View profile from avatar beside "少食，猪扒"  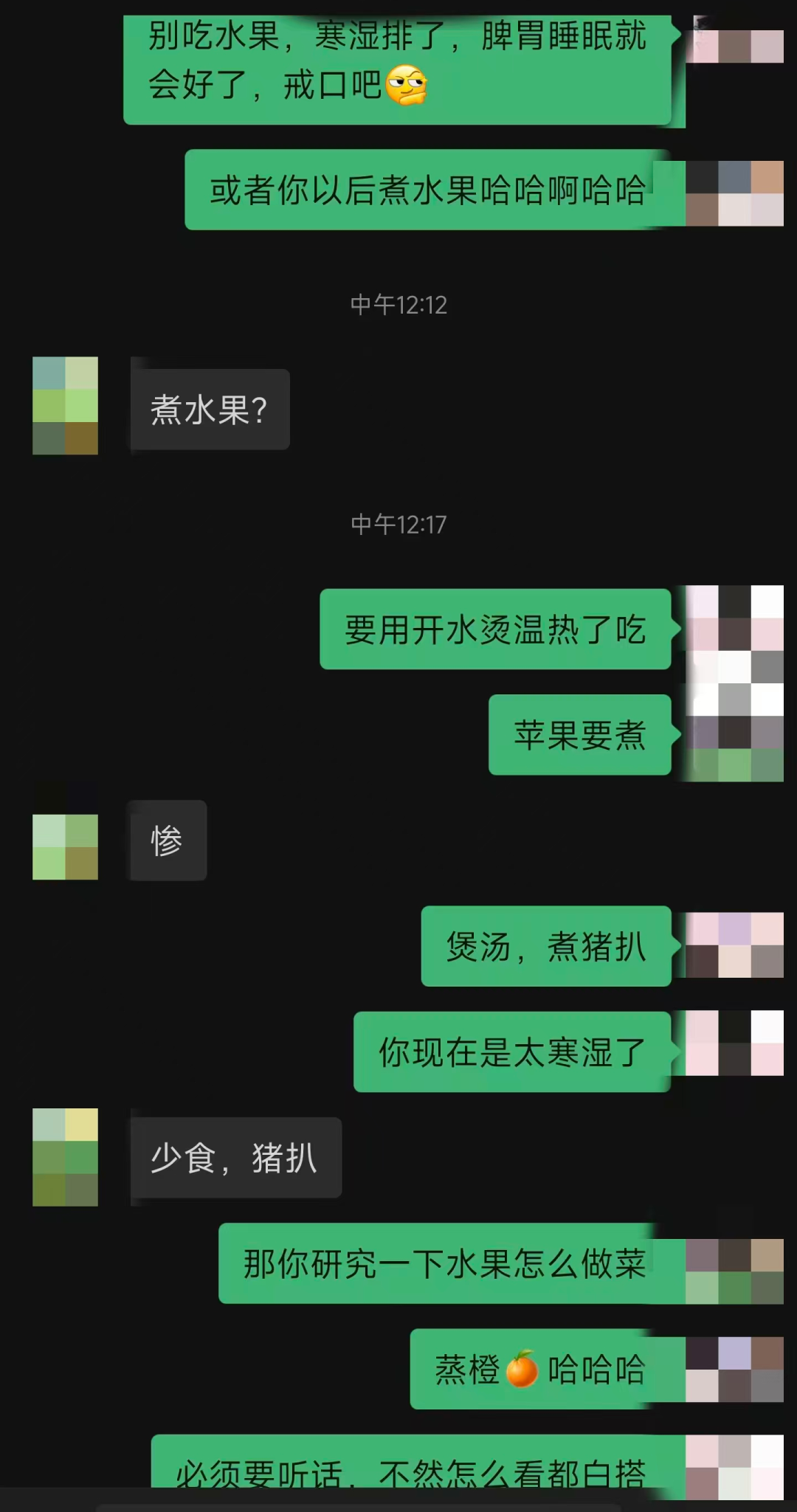(65, 1157)
